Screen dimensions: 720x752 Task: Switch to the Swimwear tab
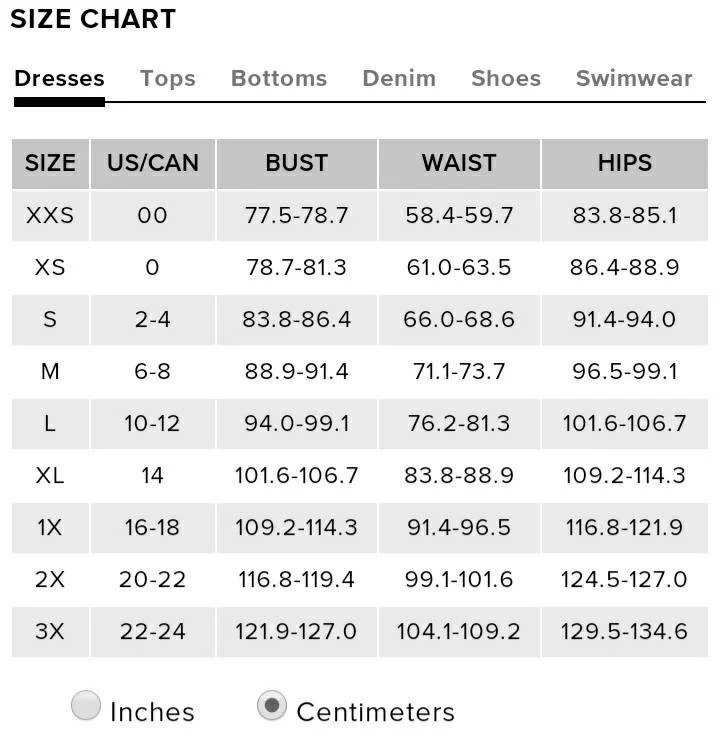pyautogui.click(x=633, y=78)
